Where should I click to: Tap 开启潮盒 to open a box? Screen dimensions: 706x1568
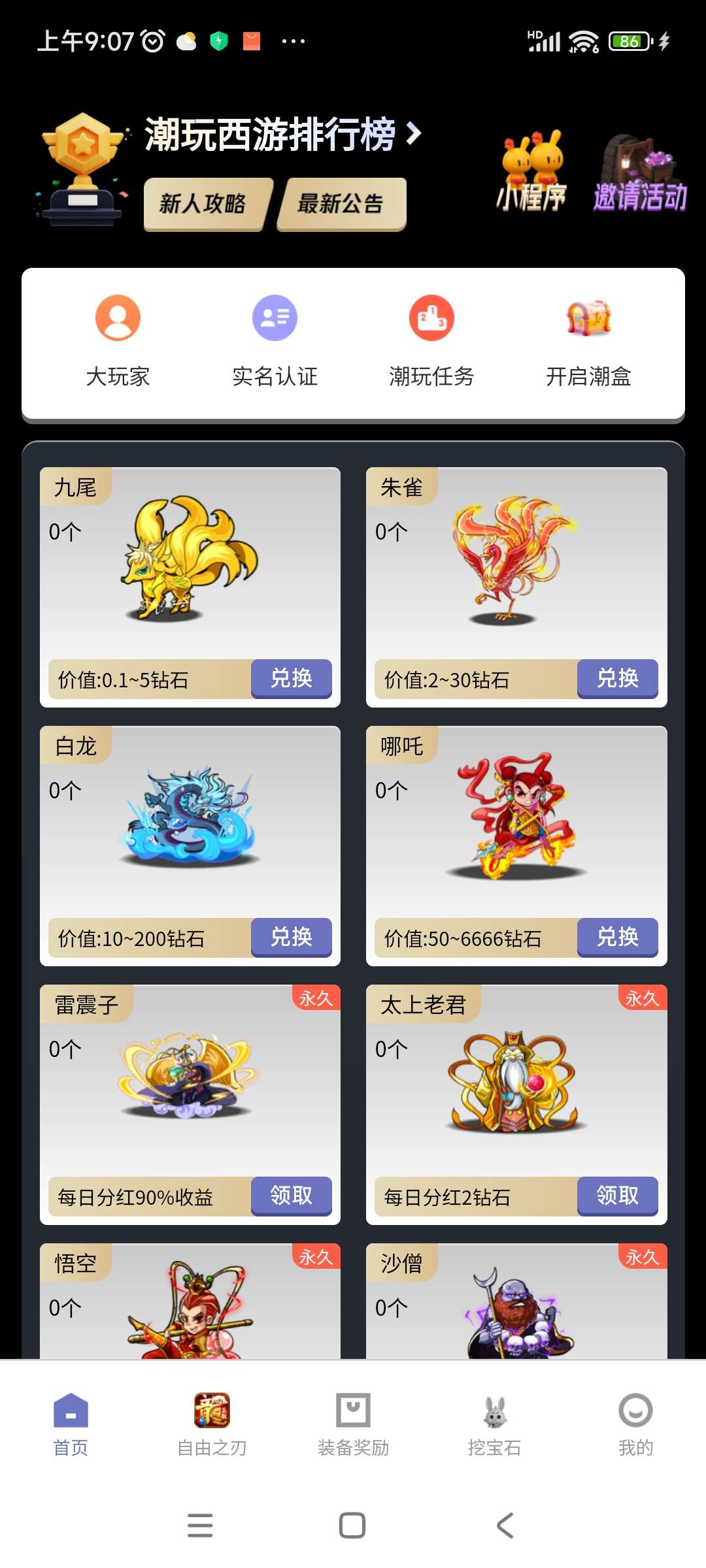[588, 341]
